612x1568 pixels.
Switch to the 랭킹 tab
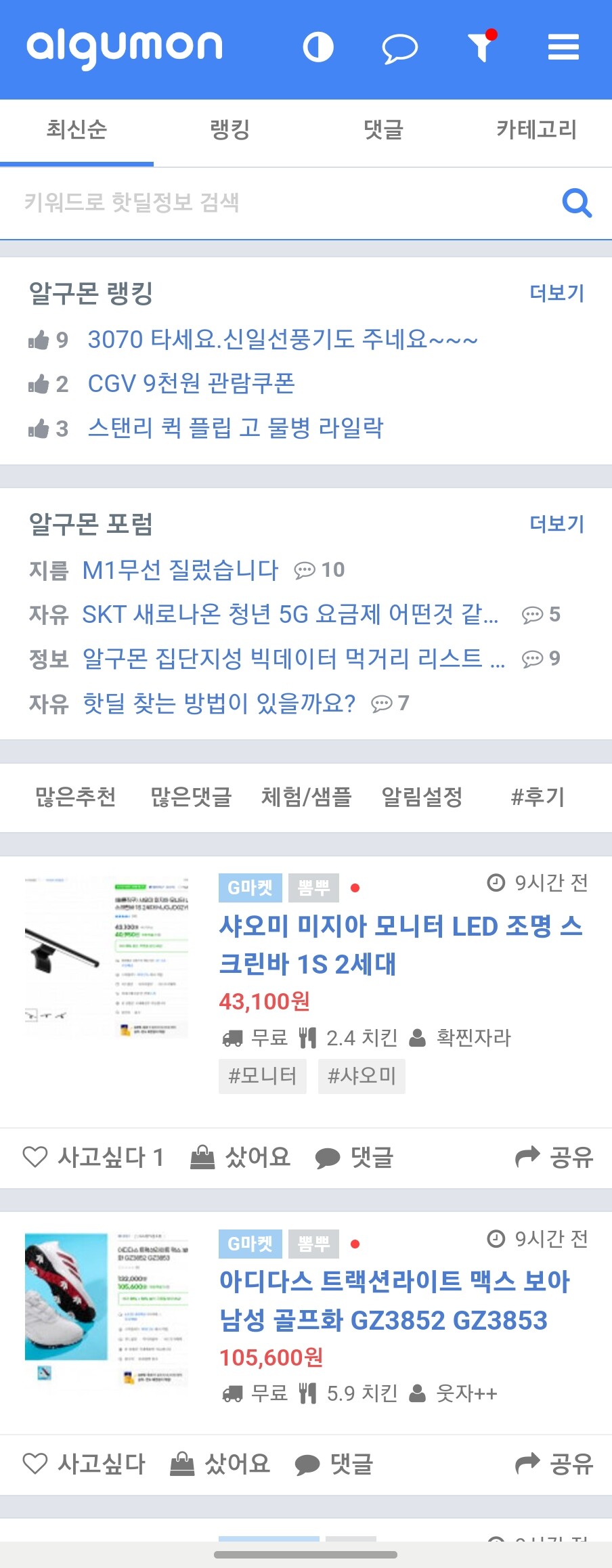pos(230,129)
